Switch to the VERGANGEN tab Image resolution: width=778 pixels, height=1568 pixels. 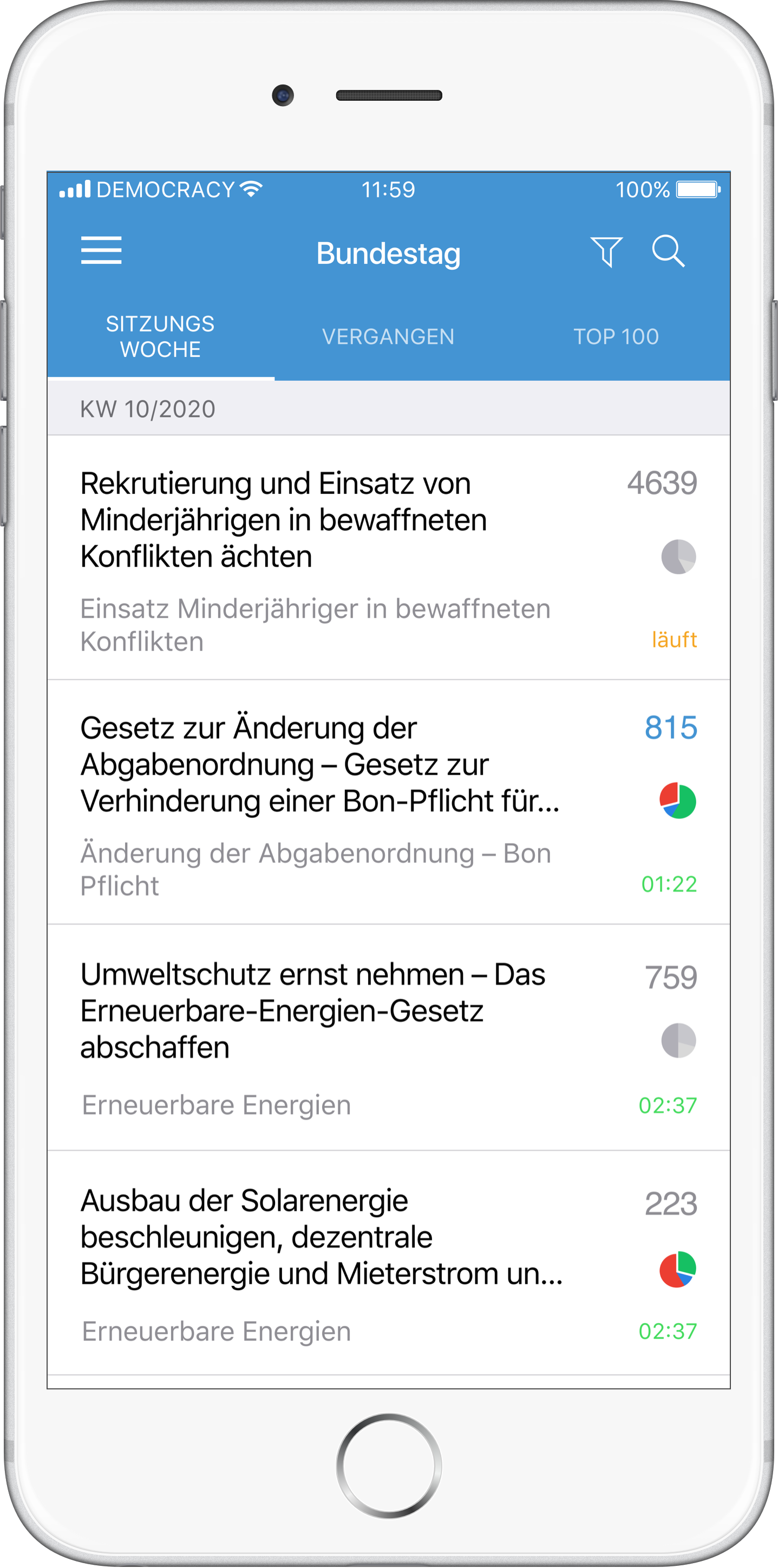pyautogui.click(x=389, y=336)
